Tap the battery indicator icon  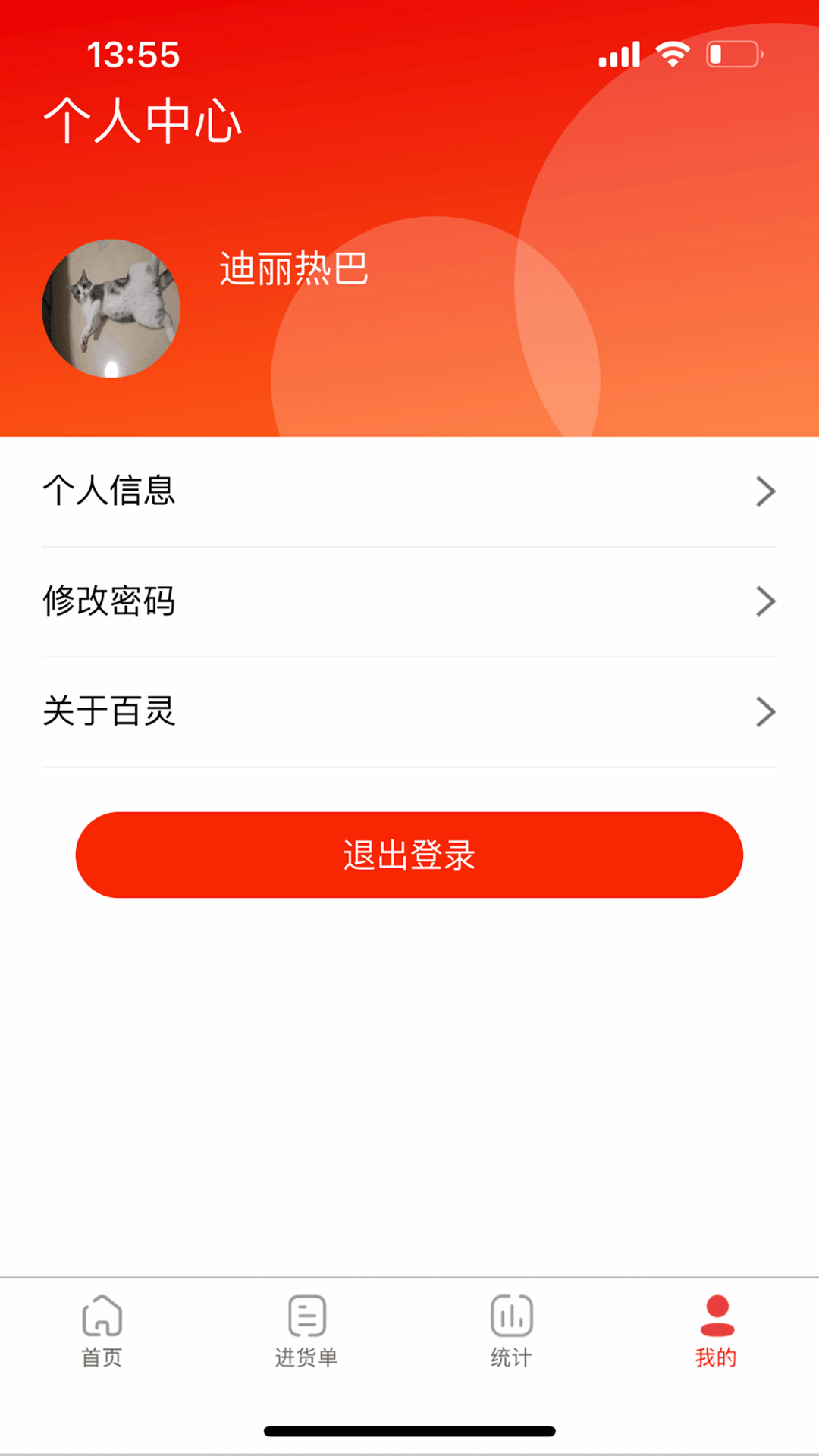tap(734, 53)
